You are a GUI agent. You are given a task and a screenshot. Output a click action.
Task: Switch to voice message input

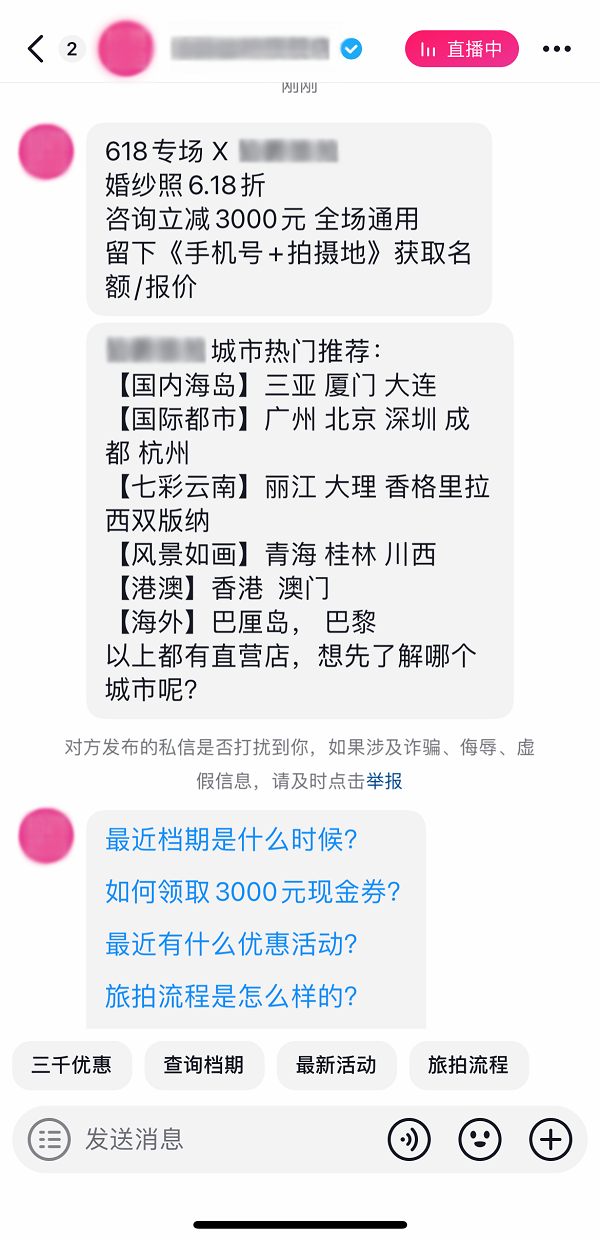409,1139
